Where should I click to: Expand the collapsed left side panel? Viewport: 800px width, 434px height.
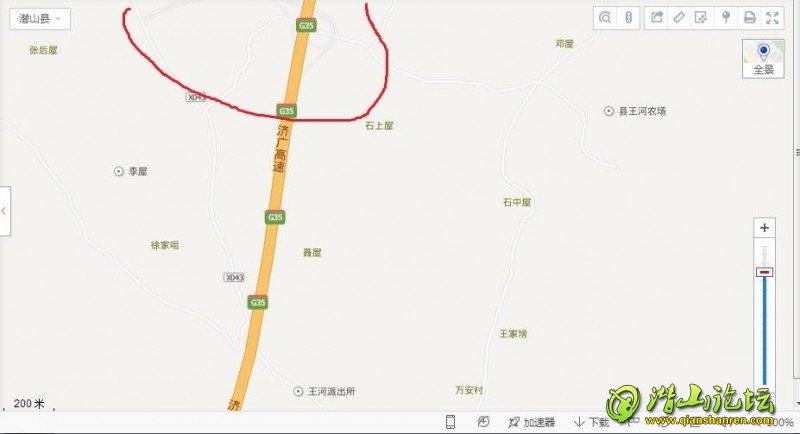[5, 211]
